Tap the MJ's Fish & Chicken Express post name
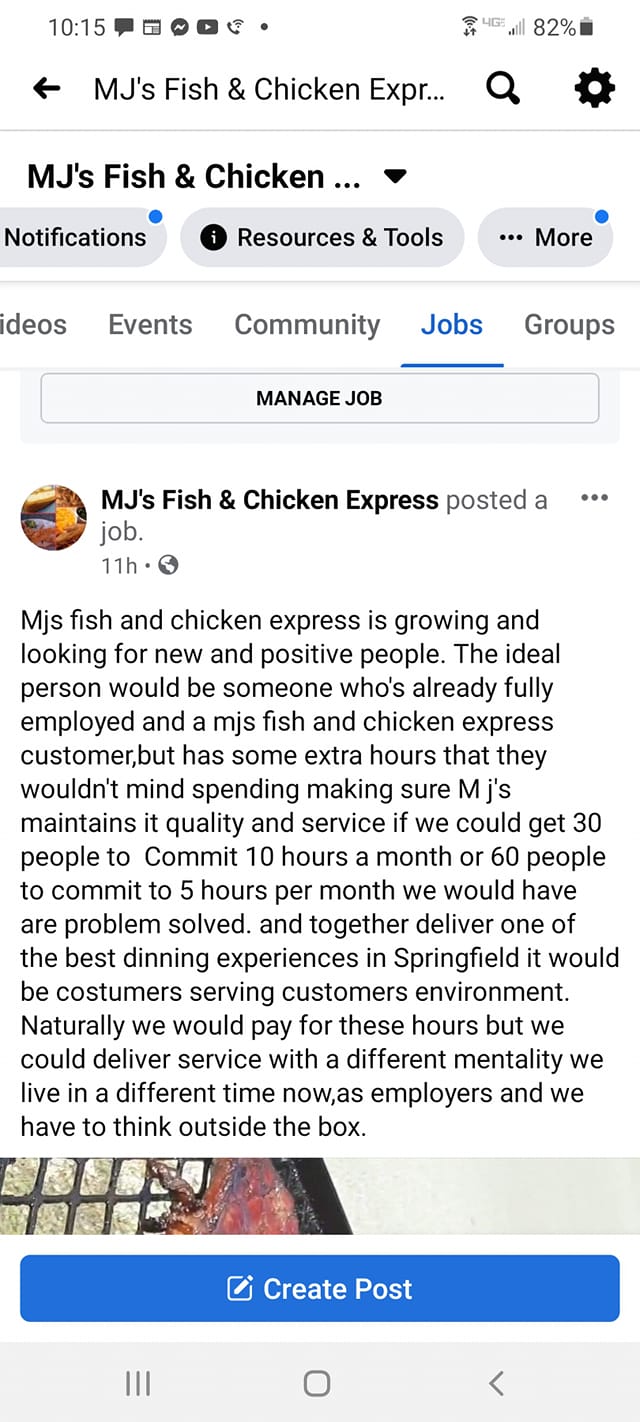The image size is (640, 1422). (x=270, y=500)
